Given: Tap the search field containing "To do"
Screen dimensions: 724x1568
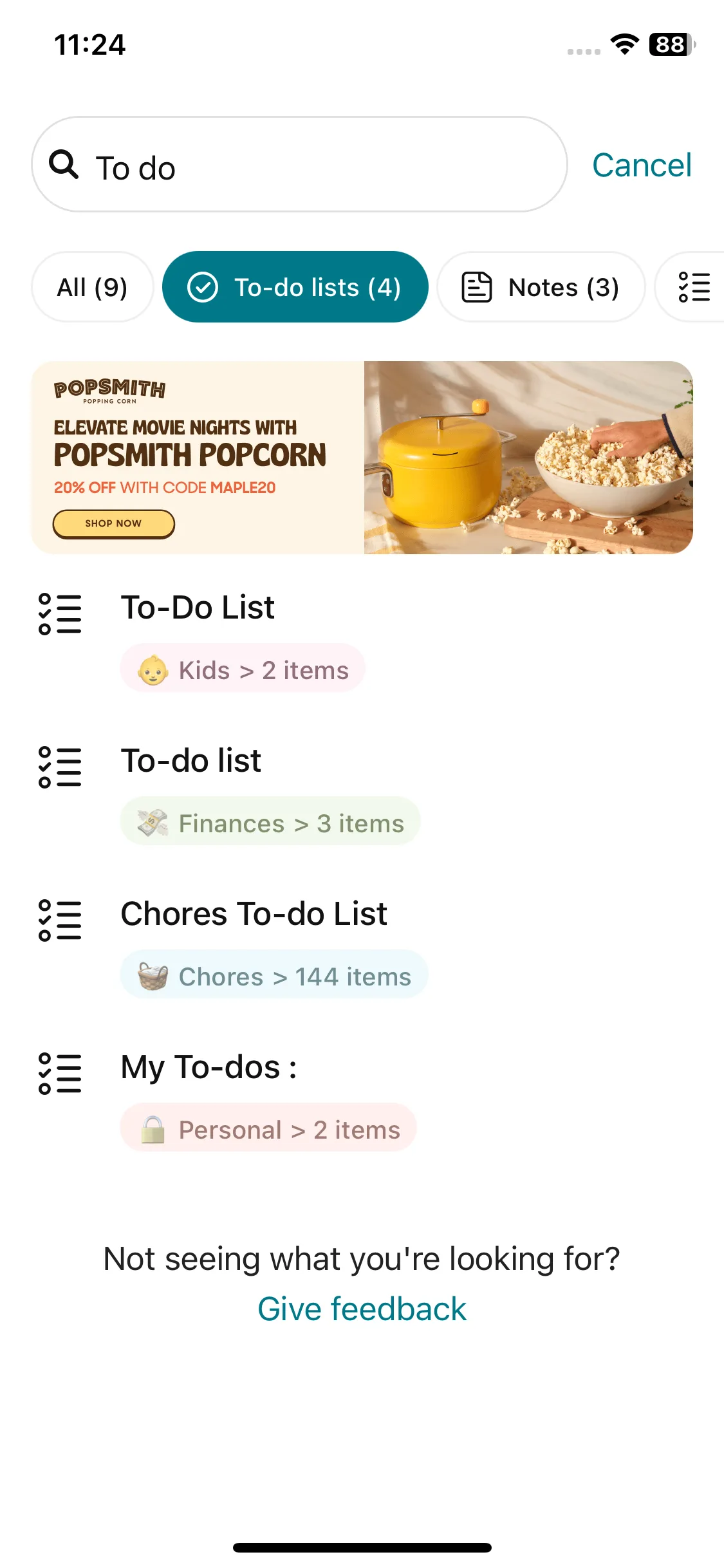Looking at the screenshot, I should click(x=299, y=165).
